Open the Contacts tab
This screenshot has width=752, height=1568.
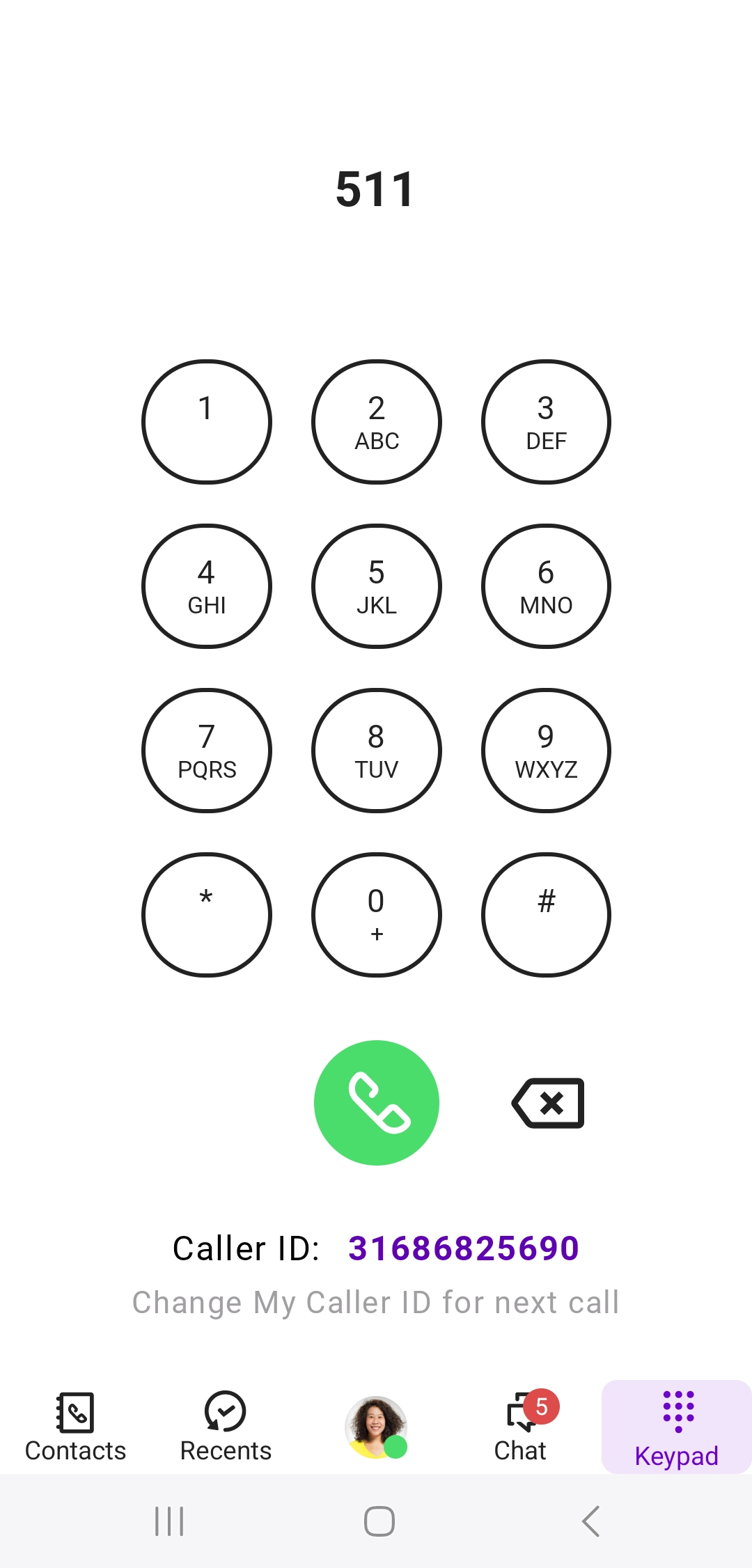pos(75,1427)
